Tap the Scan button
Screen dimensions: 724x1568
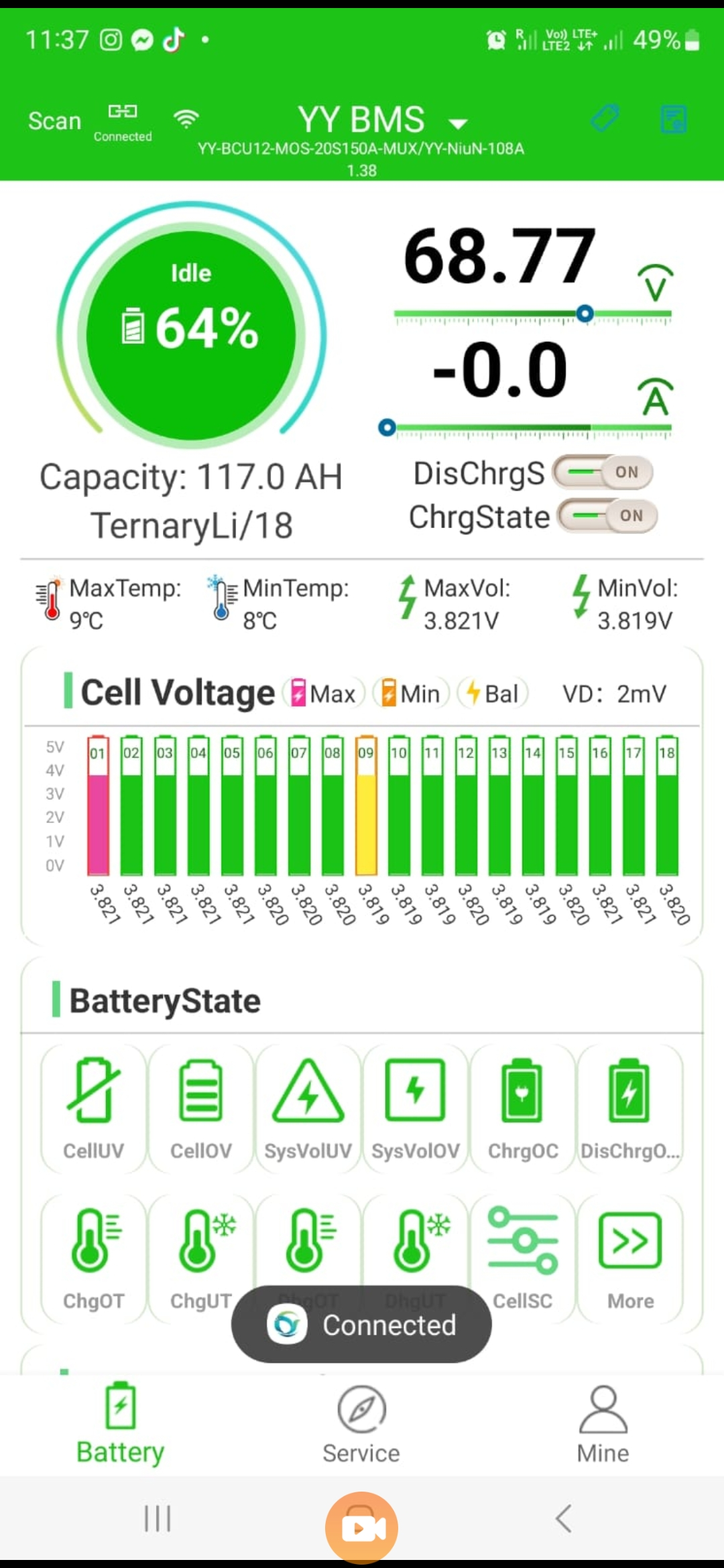(x=54, y=121)
